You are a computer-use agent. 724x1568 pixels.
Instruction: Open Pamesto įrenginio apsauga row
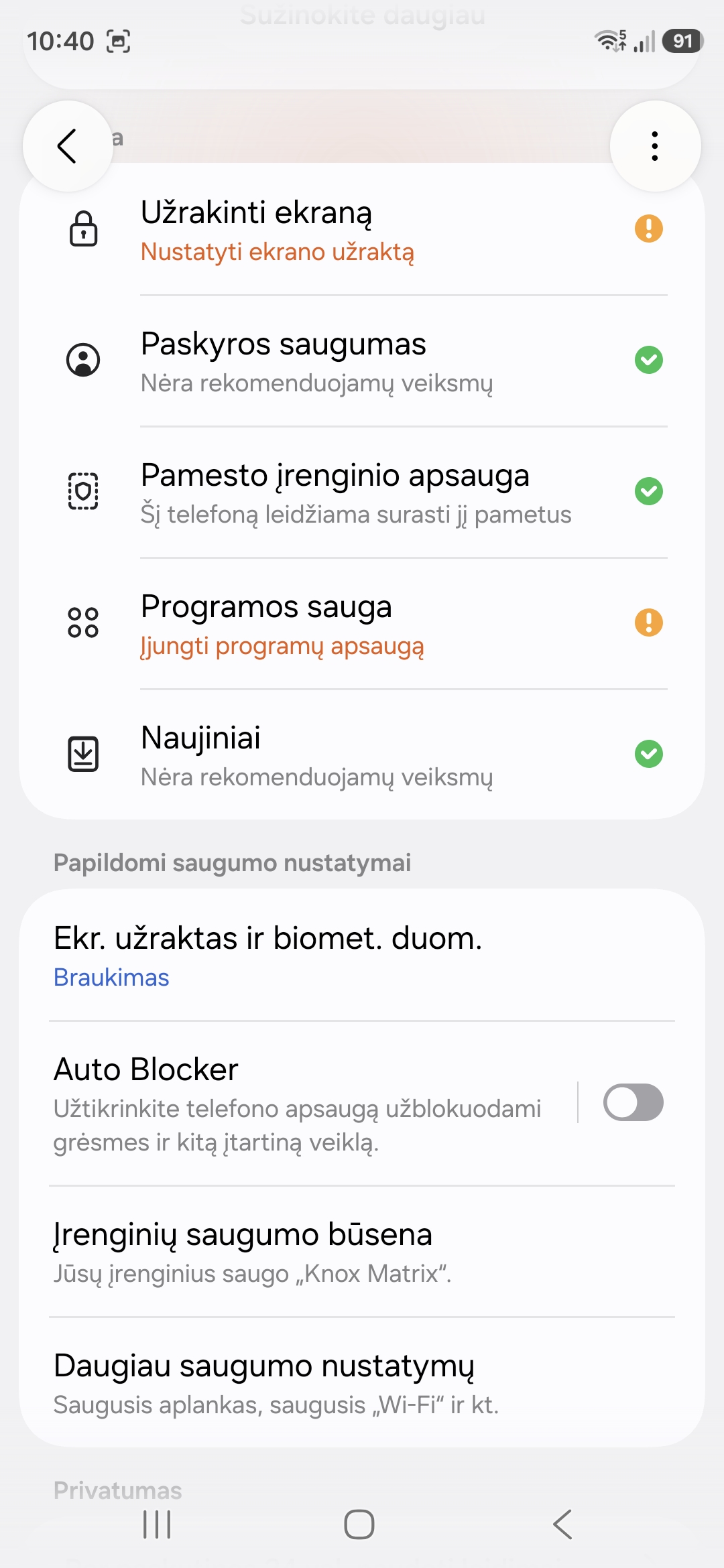362,493
